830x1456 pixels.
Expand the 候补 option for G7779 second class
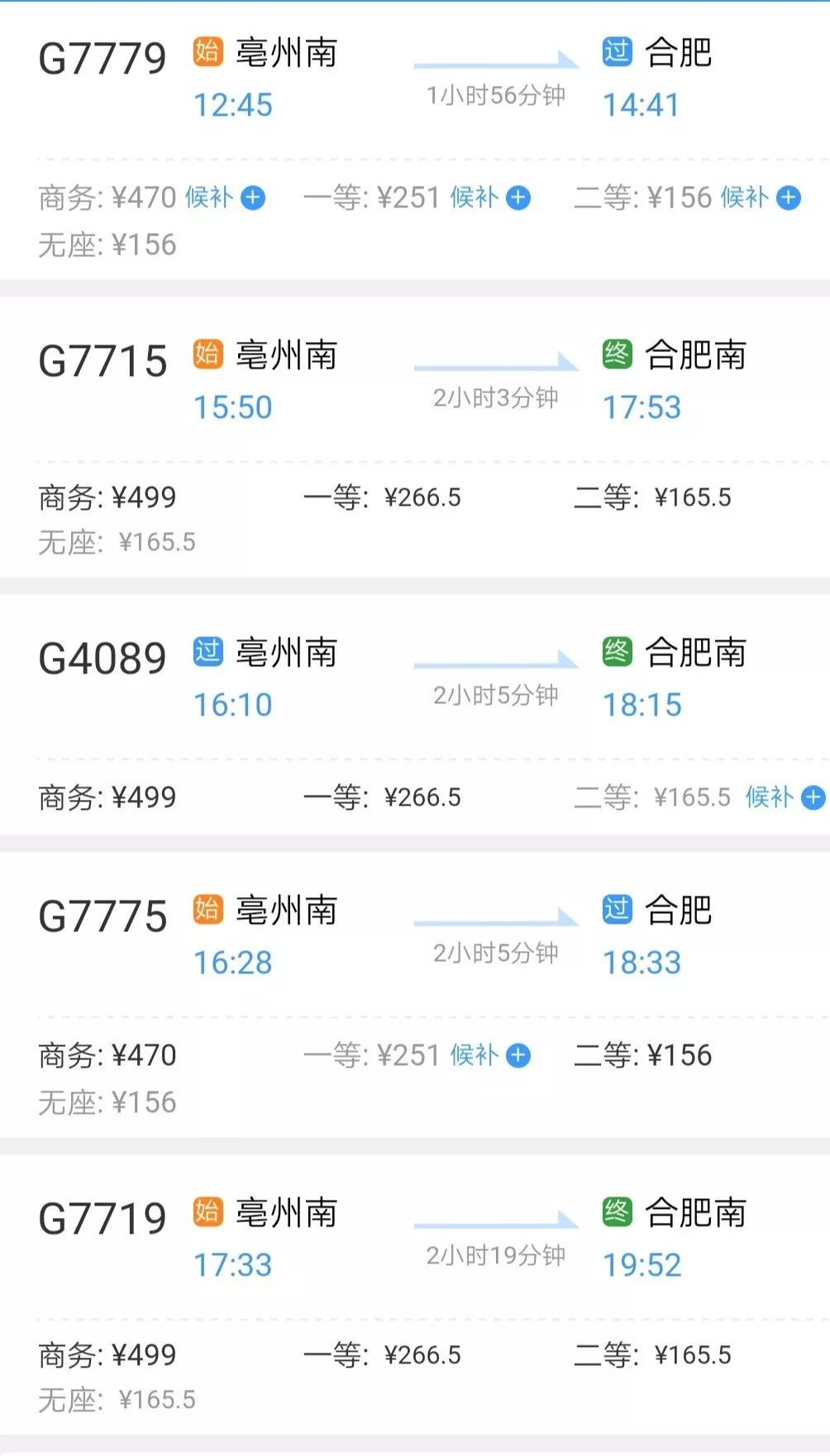[x=789, y=197]
